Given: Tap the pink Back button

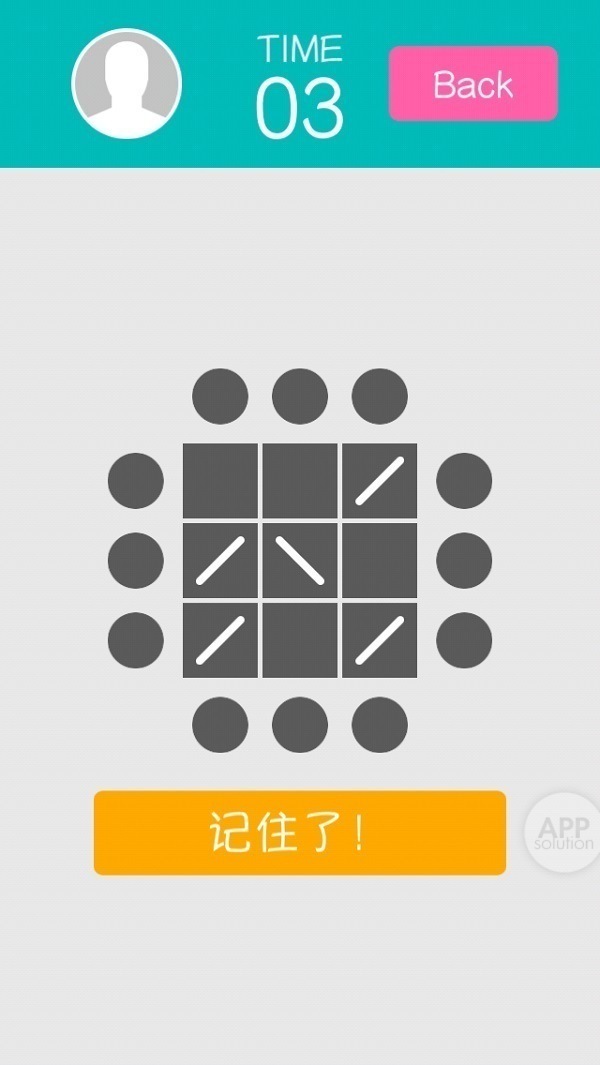Looking at the screenshot, I should coord(473,84).
